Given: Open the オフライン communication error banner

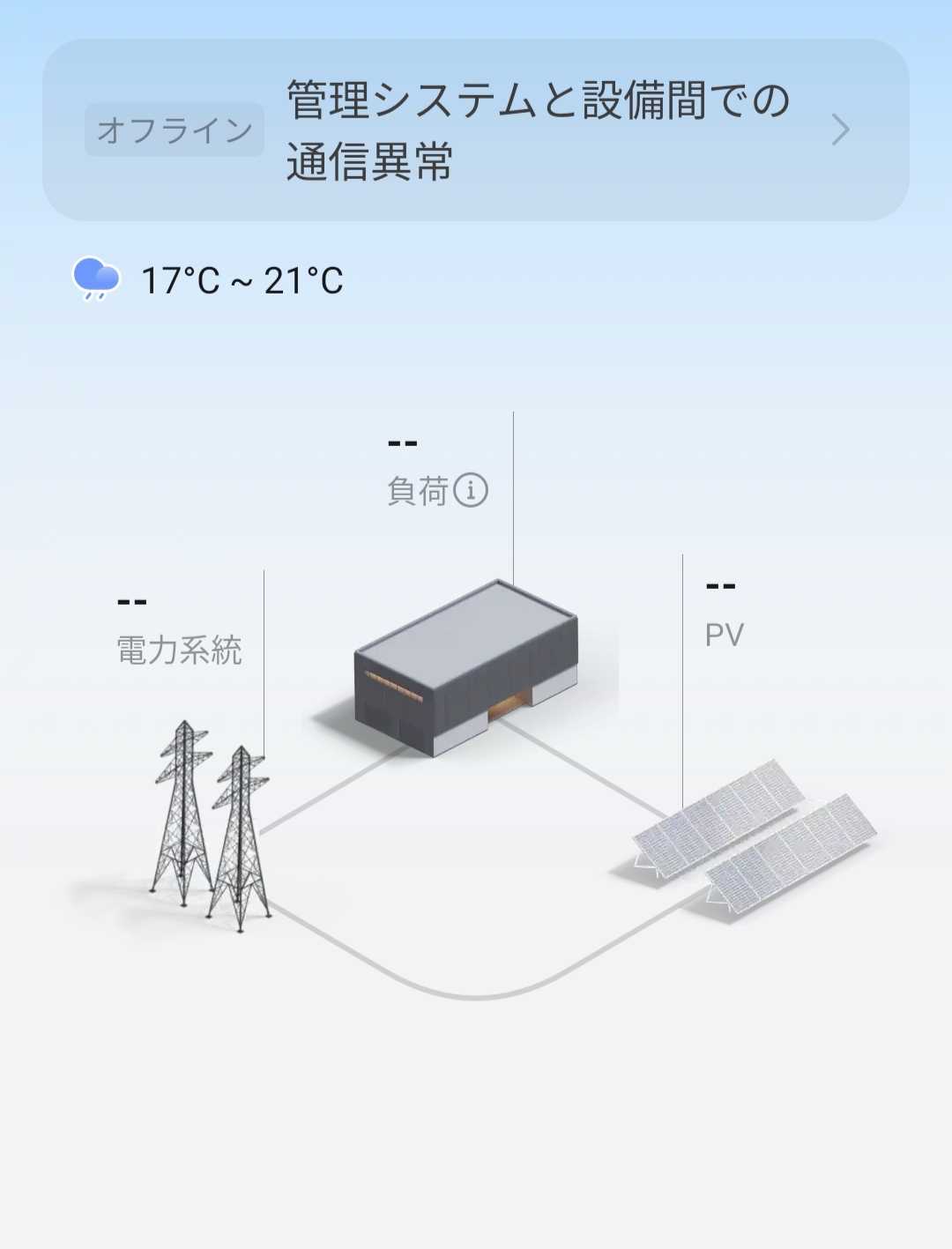Looking at the screenshot, I should click(x=476, y=130).
